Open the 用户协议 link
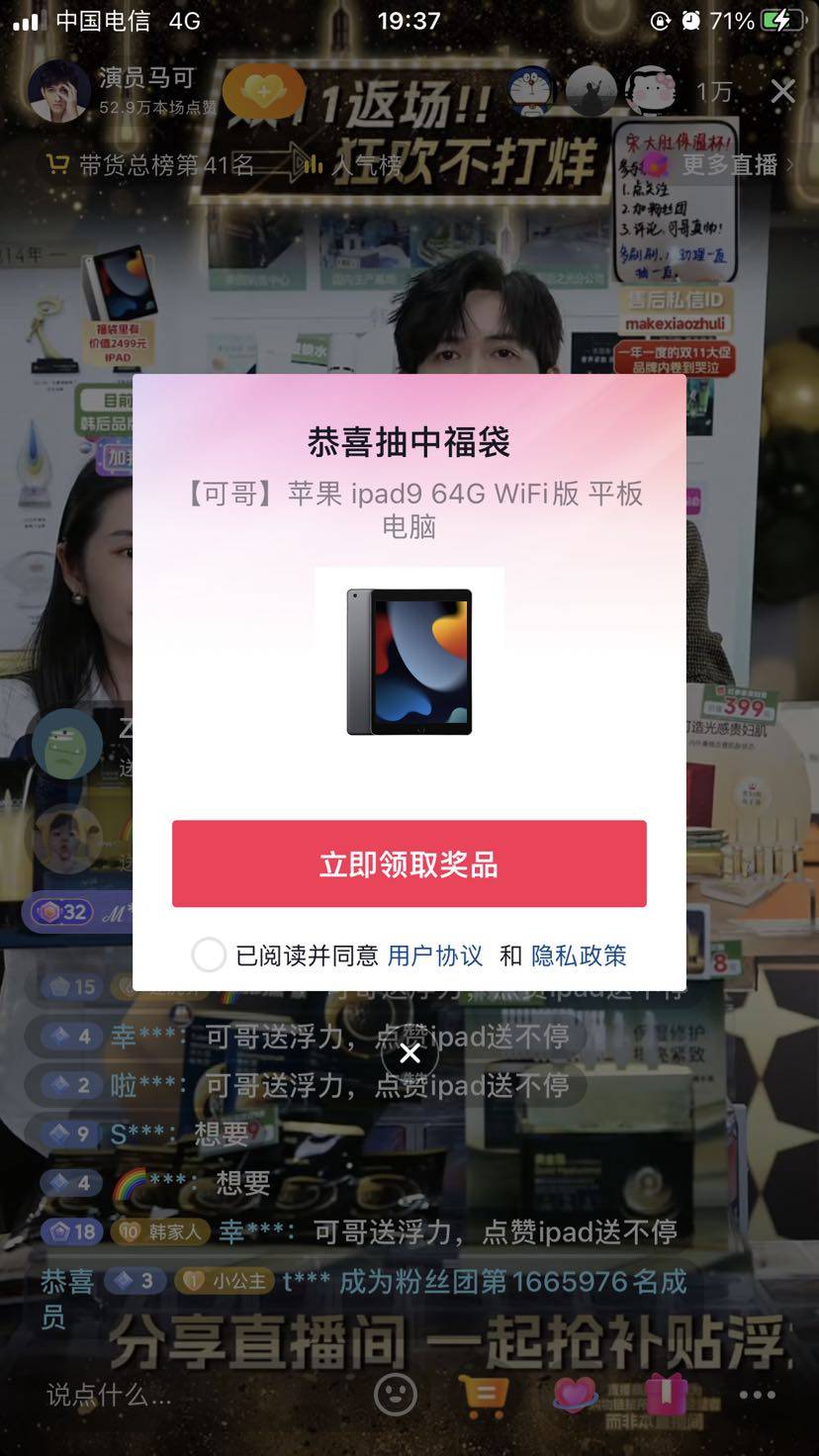 tap(435, 955)
